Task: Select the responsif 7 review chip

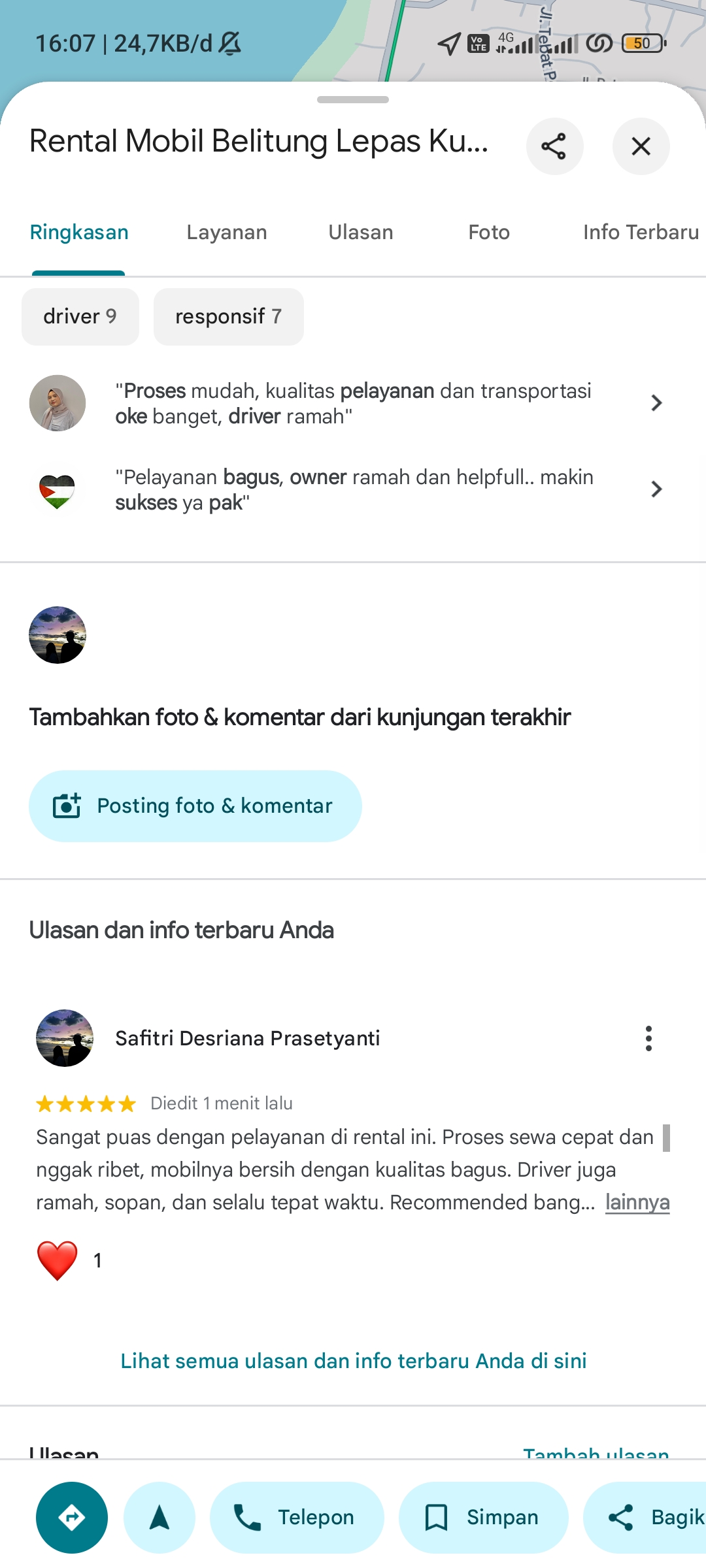Action: (x=229, y=317)
